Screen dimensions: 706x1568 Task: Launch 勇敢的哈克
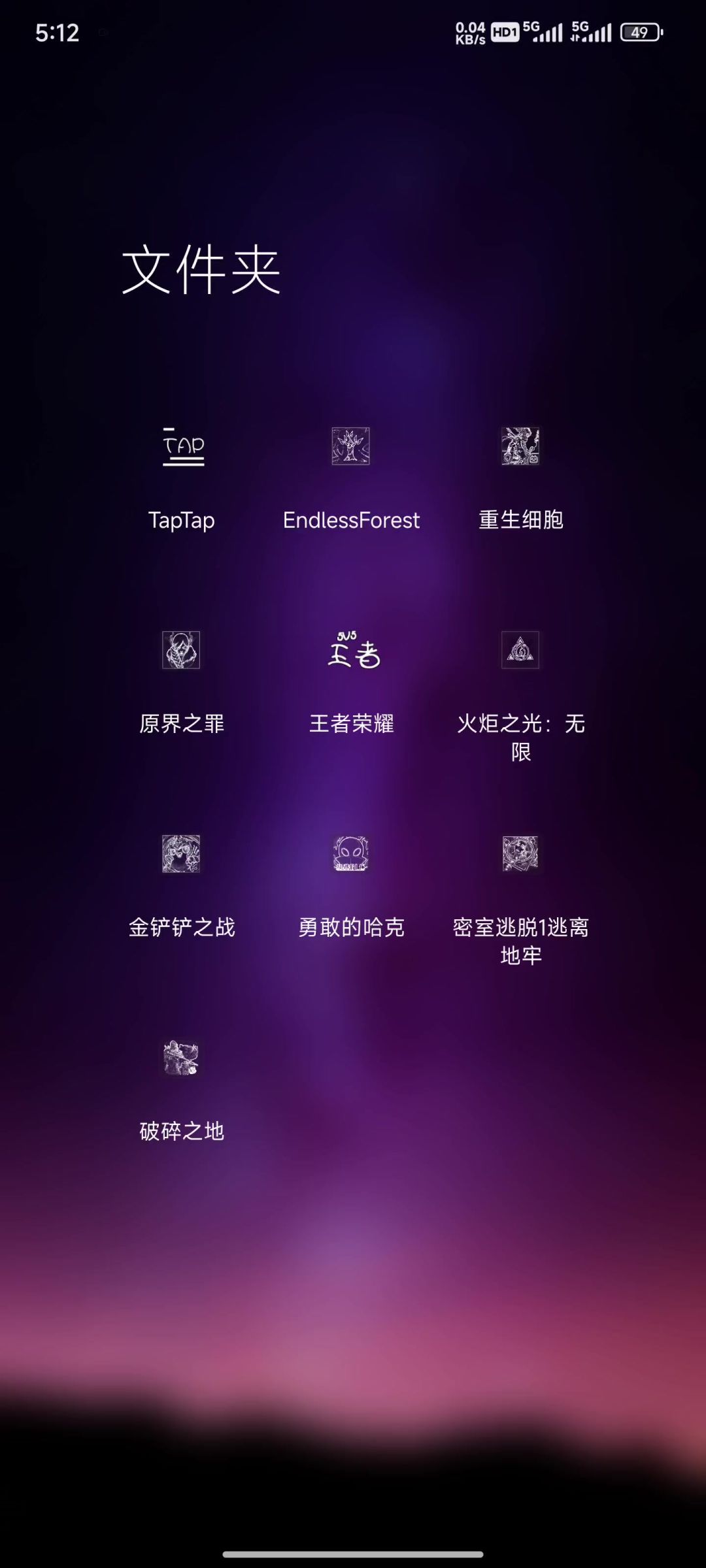(x=351, y=855)
